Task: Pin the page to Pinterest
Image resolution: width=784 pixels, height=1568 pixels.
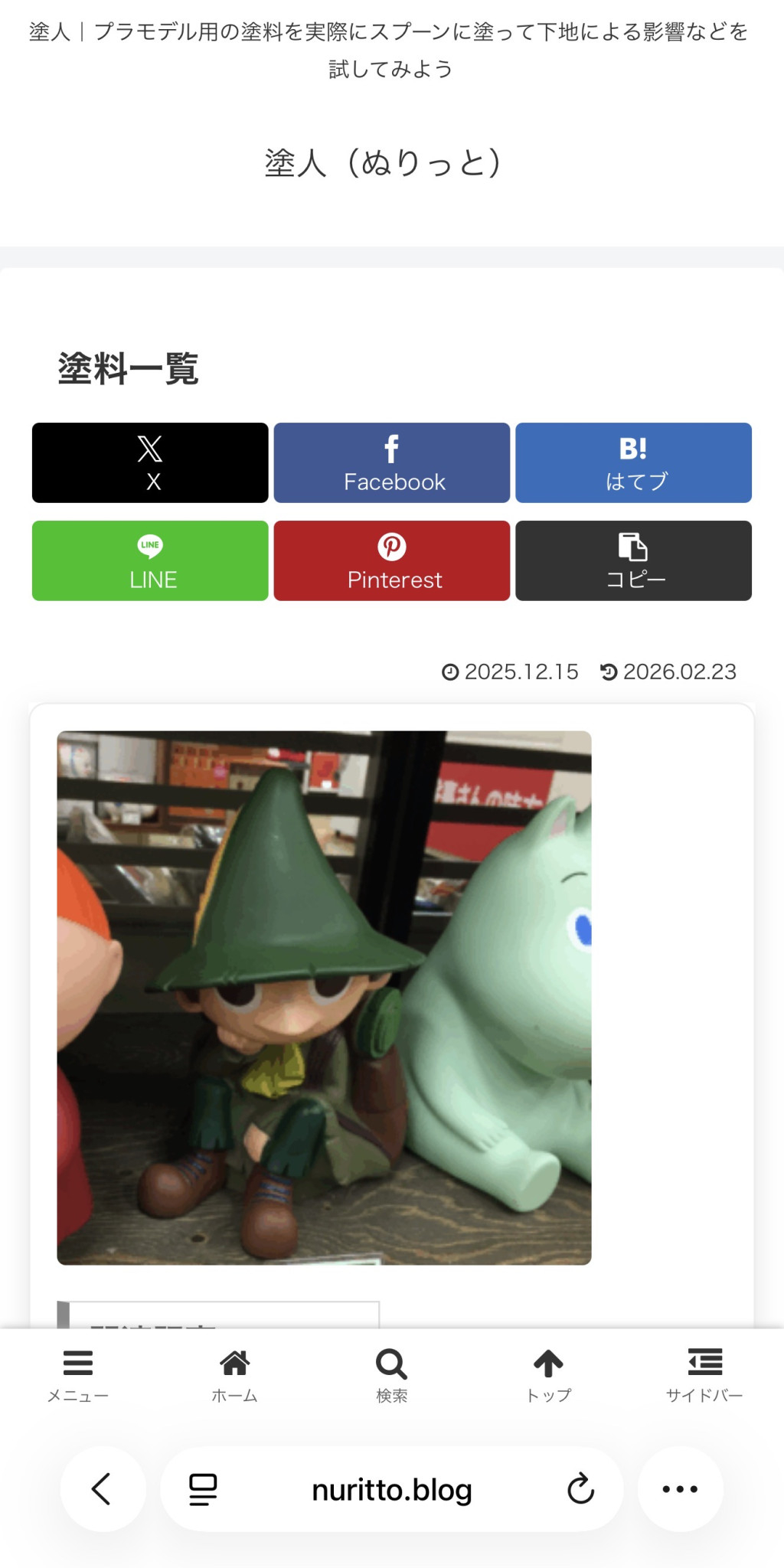Action: click(x=392, y=560)
